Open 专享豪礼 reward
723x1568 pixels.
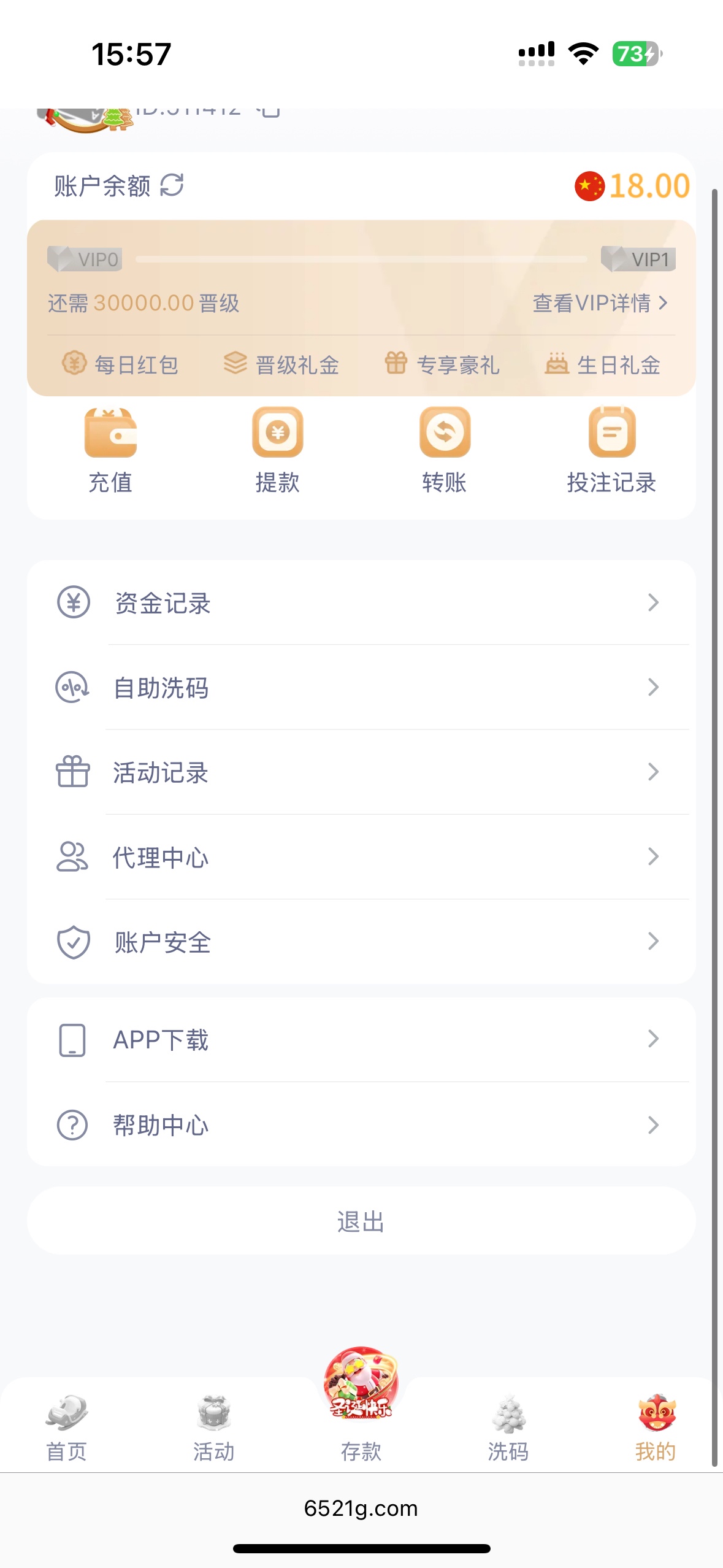click(x=442, y=364)
